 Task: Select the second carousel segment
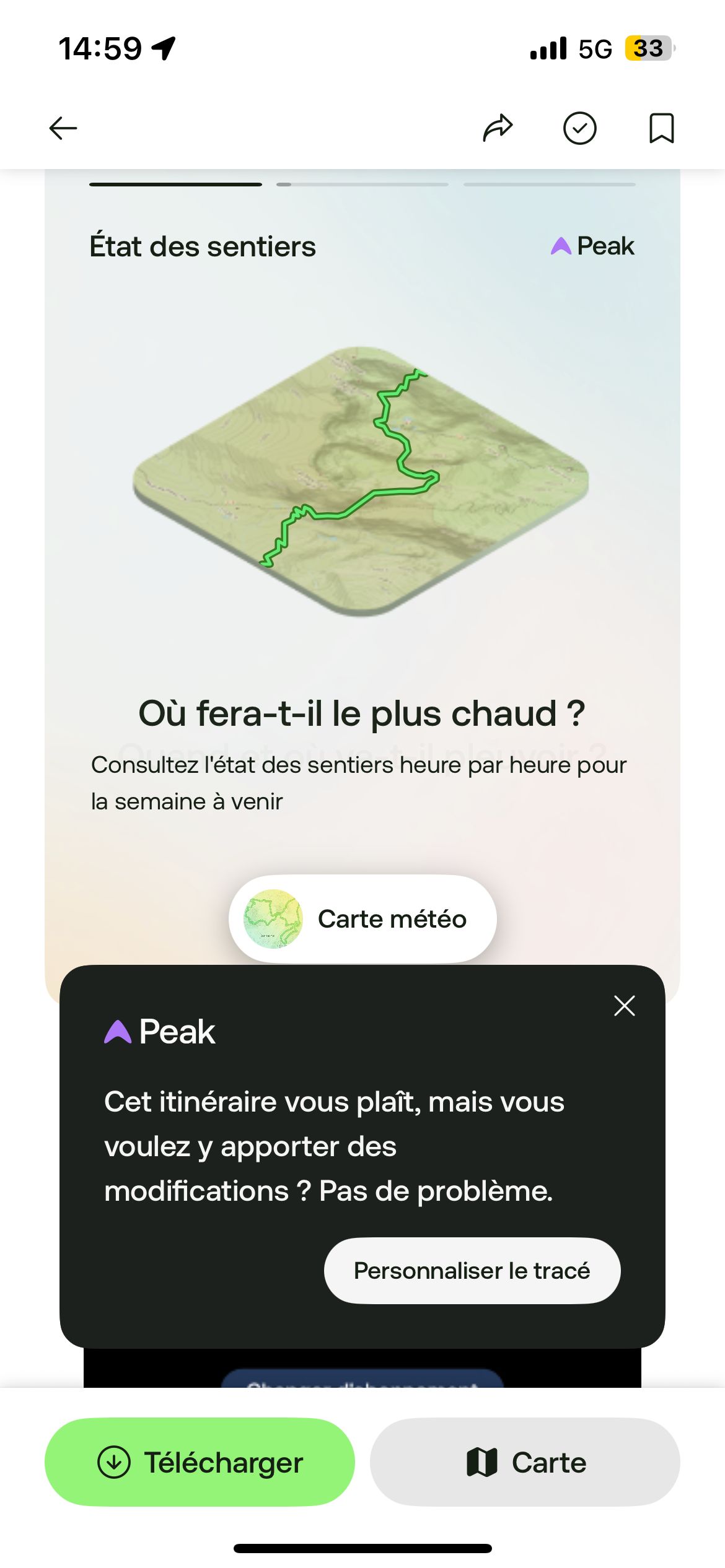(x=362, y=183)
